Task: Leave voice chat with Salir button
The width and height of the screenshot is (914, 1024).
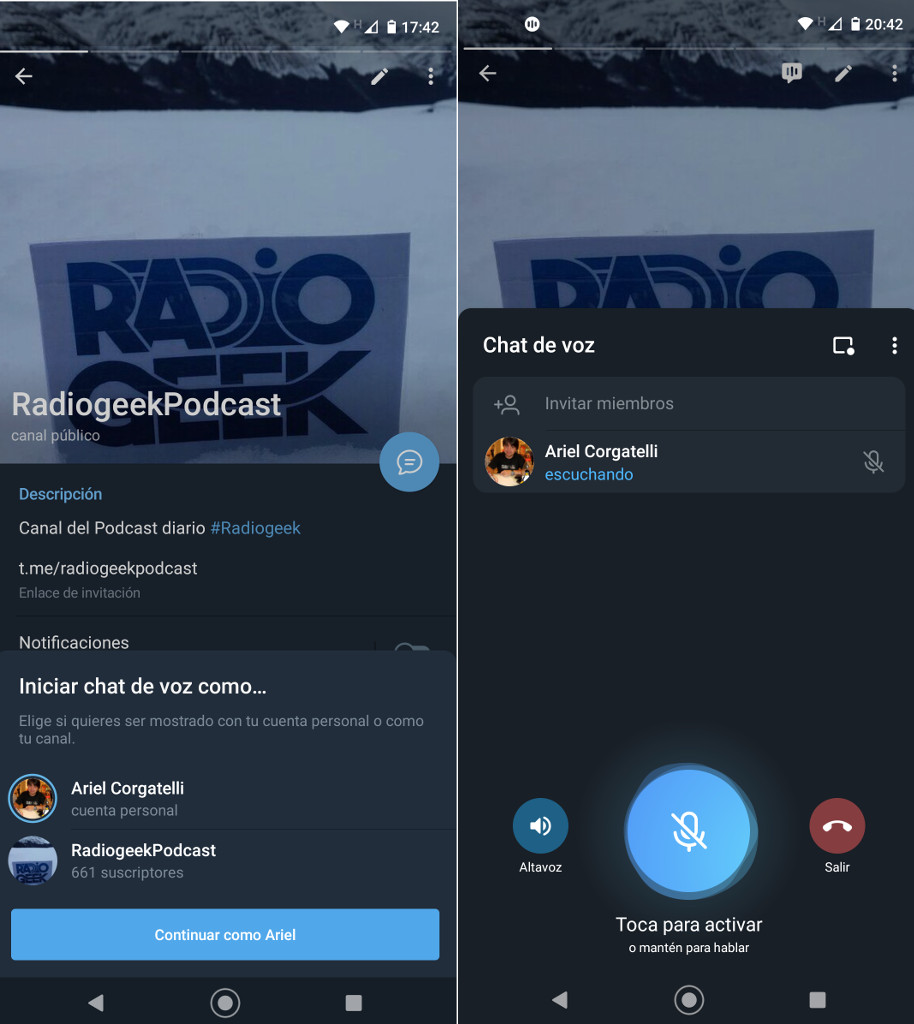Action: coord(837,826)
